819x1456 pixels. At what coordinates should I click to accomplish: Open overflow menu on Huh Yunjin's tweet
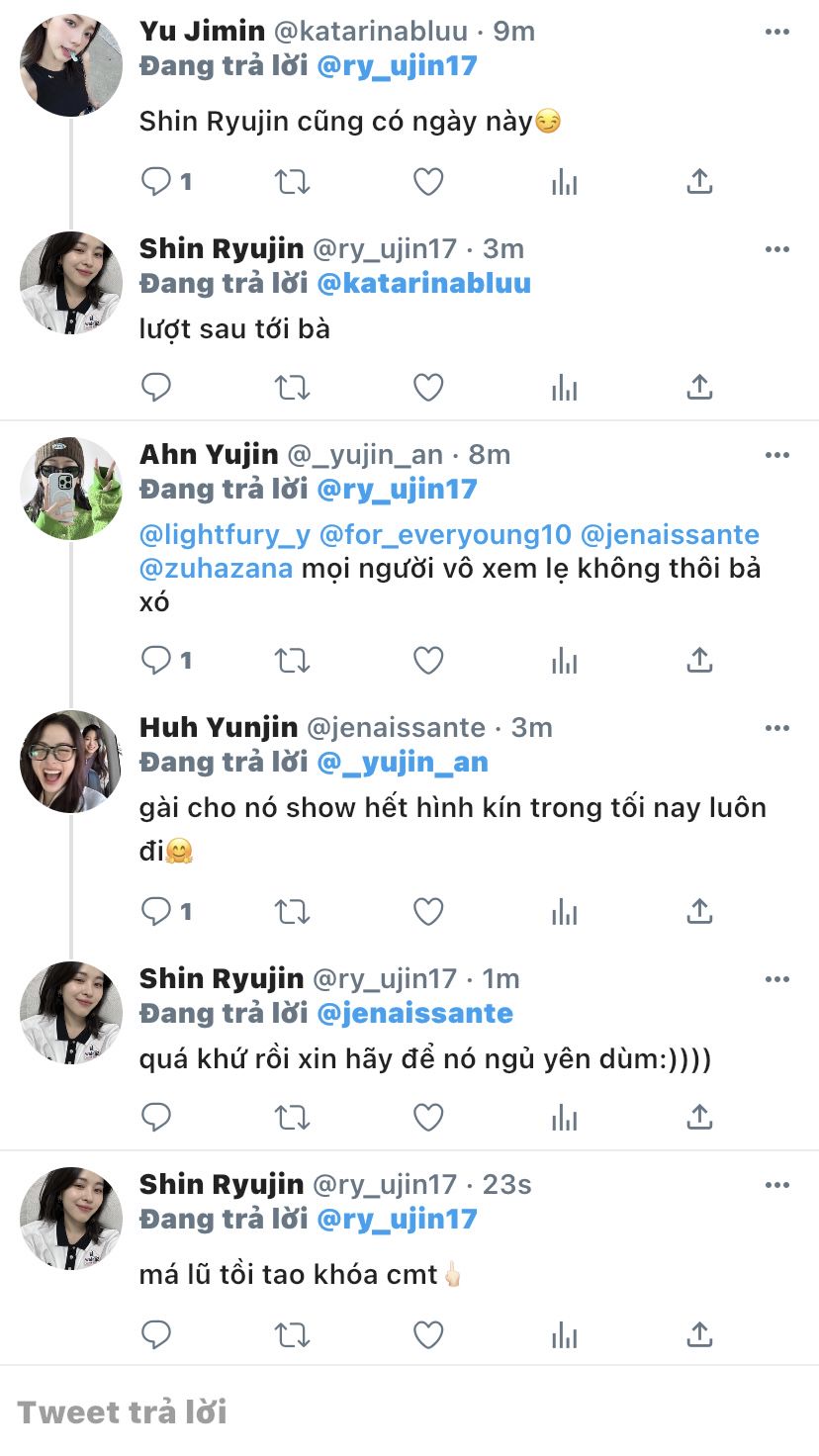(777, 728)
